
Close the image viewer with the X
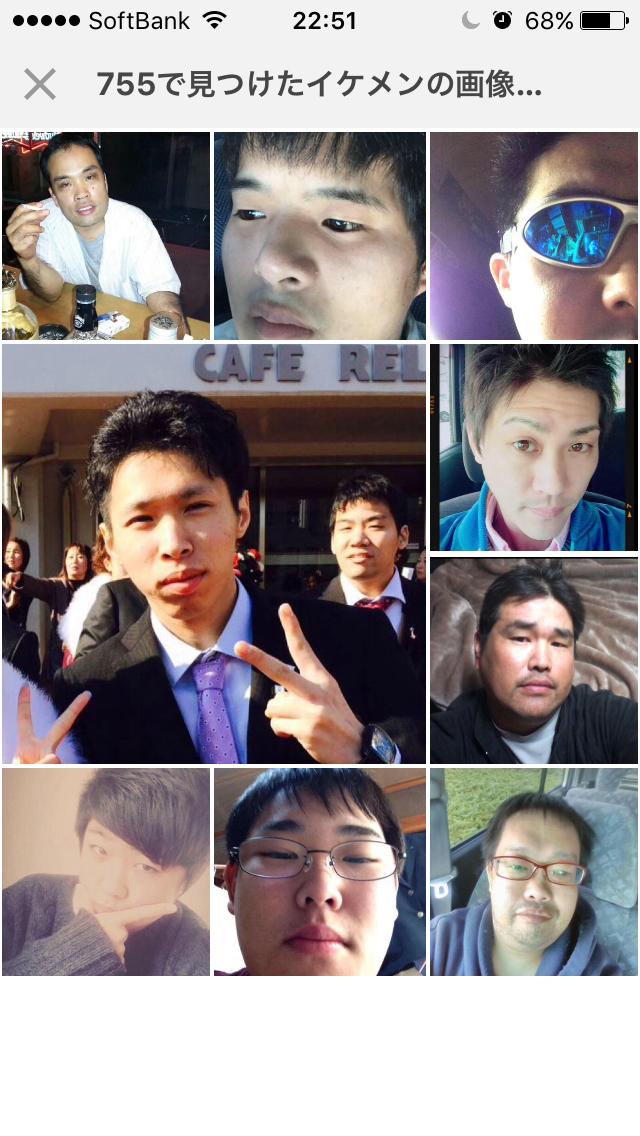tap(40, 85)
